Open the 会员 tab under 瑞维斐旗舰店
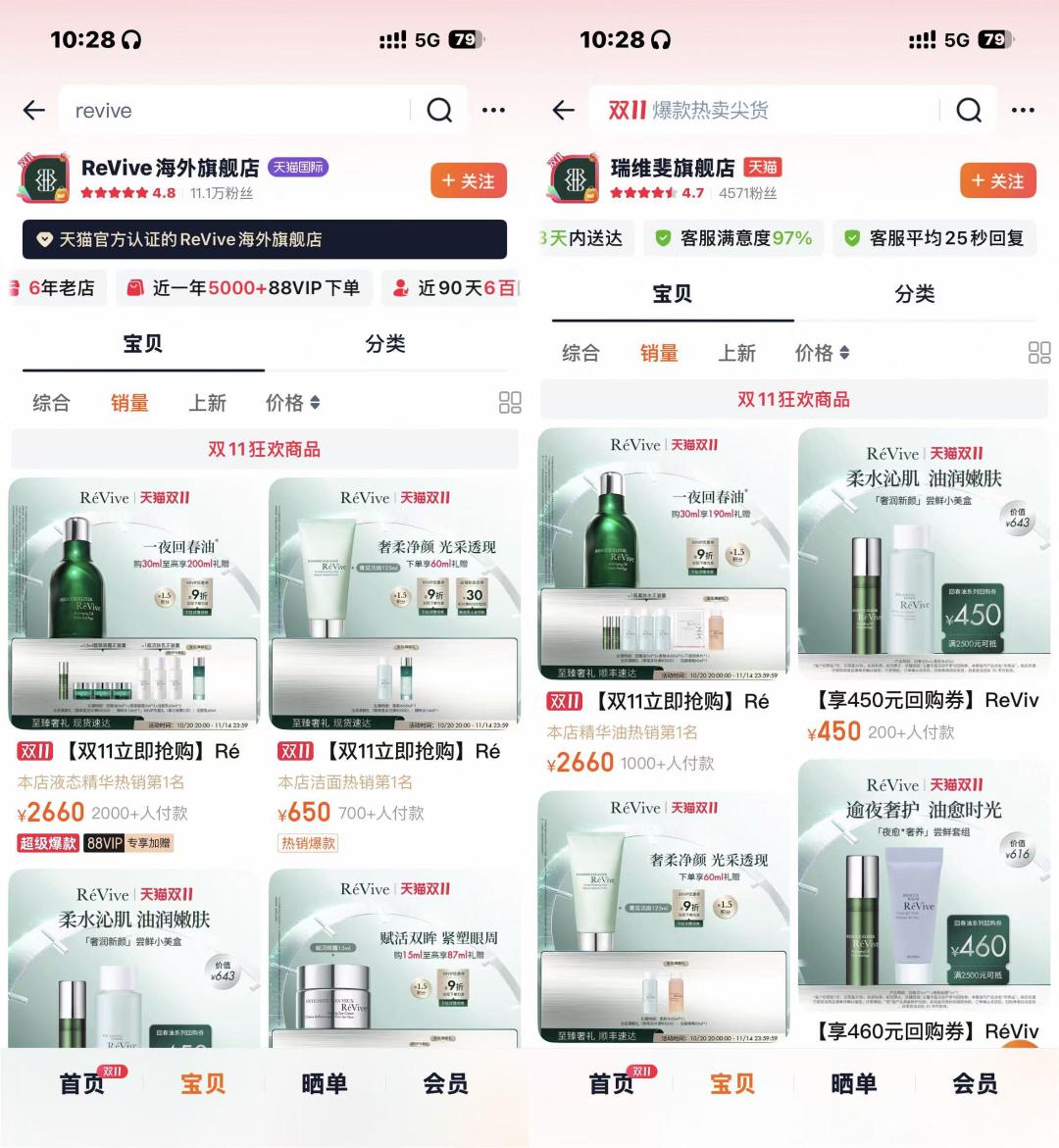 pyautogui.click(x=975, y=1083)
